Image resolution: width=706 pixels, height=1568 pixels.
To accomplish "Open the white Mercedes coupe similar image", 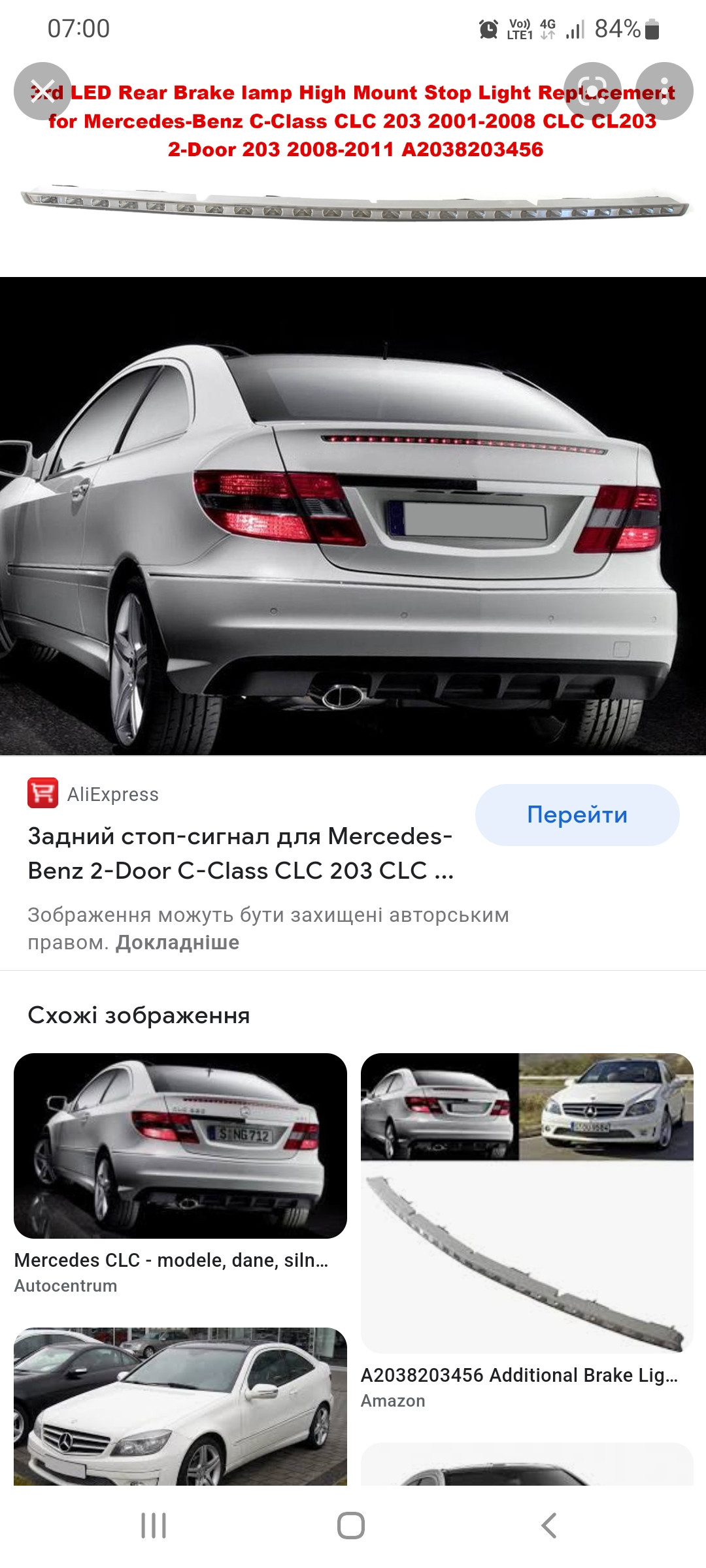I will tap(180, 1406).
